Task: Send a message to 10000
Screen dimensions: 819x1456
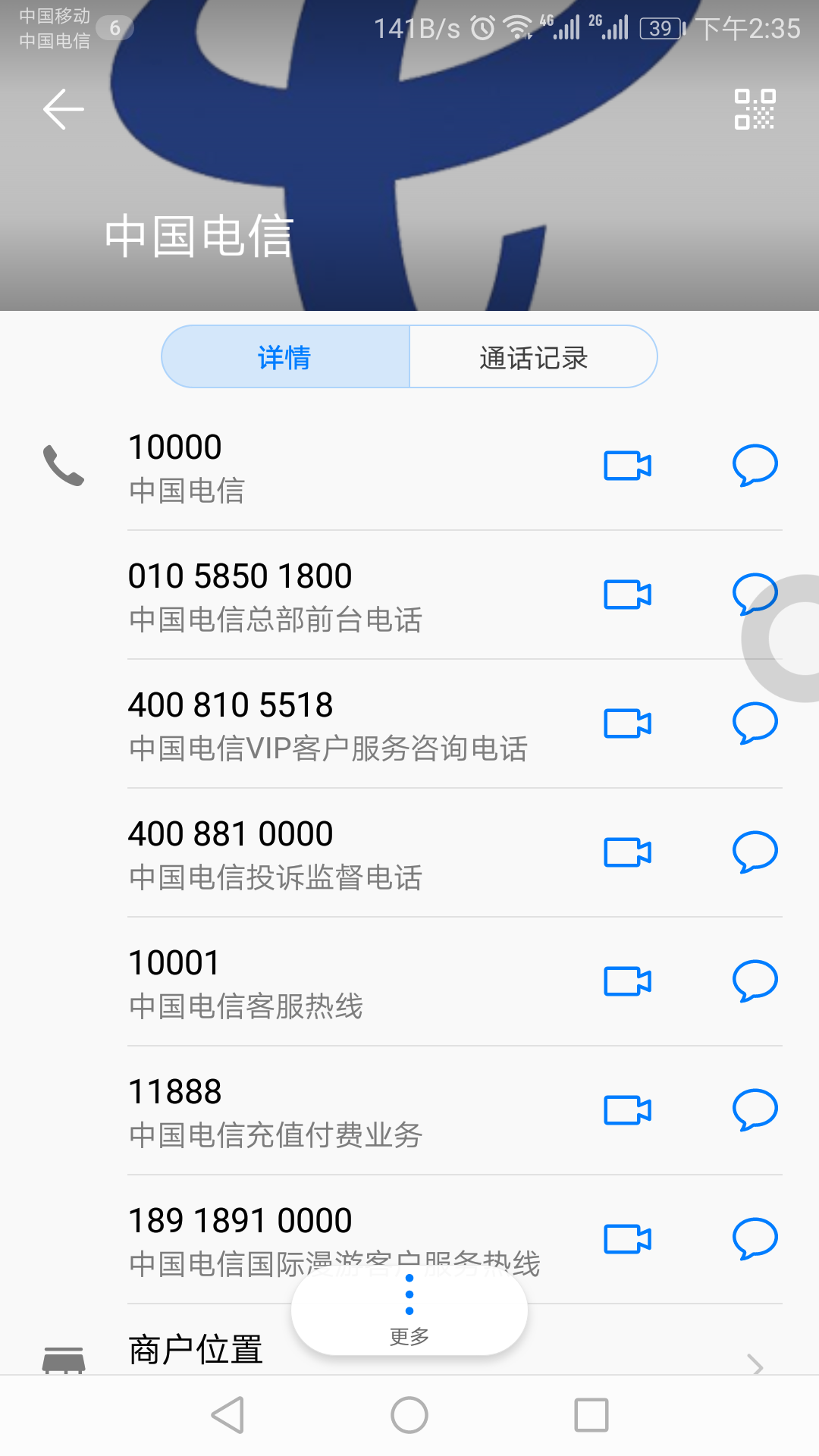Action: (755, 466)
